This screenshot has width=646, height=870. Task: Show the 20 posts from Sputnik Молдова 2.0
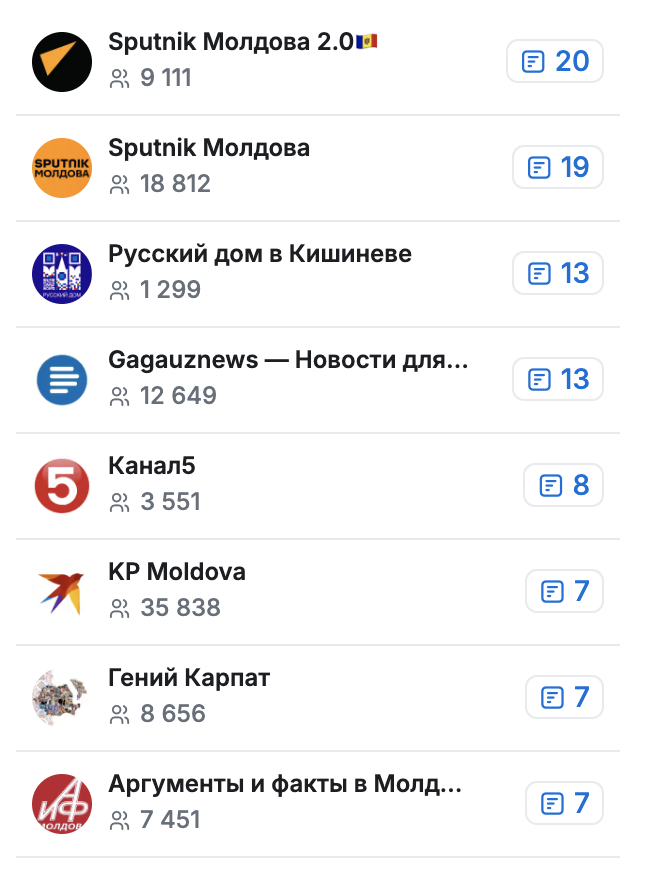[x=556, y=62]
